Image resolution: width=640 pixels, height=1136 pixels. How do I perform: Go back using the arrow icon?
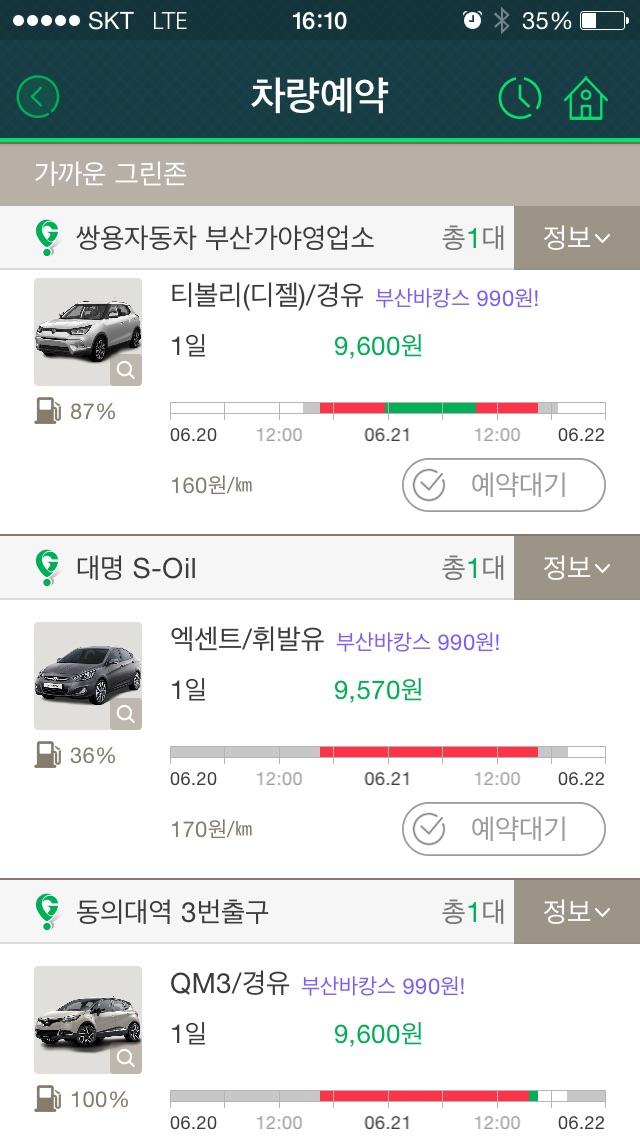(x=38, y=97)
